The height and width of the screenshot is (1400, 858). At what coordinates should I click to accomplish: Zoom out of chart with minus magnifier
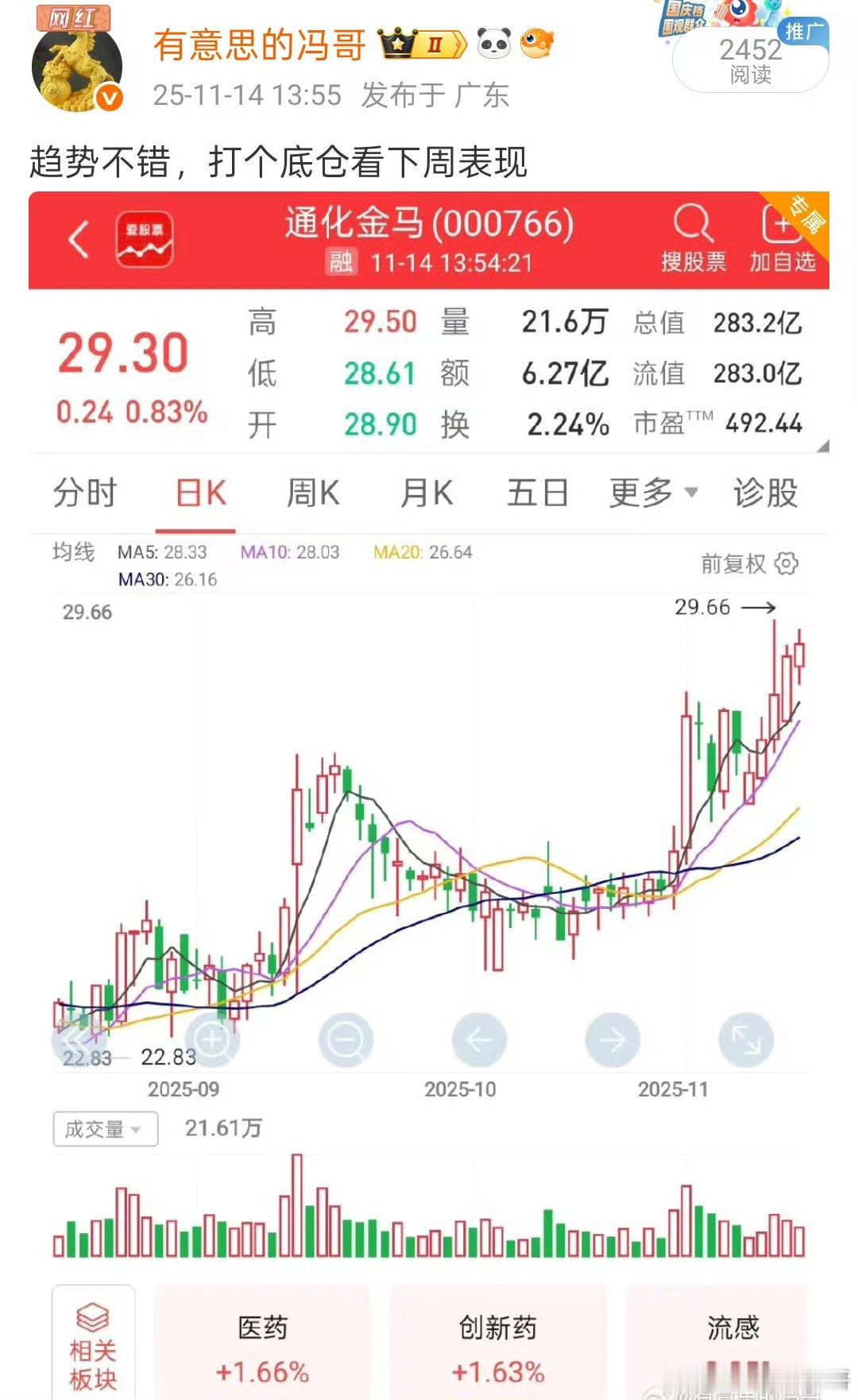click(345, 1038)
